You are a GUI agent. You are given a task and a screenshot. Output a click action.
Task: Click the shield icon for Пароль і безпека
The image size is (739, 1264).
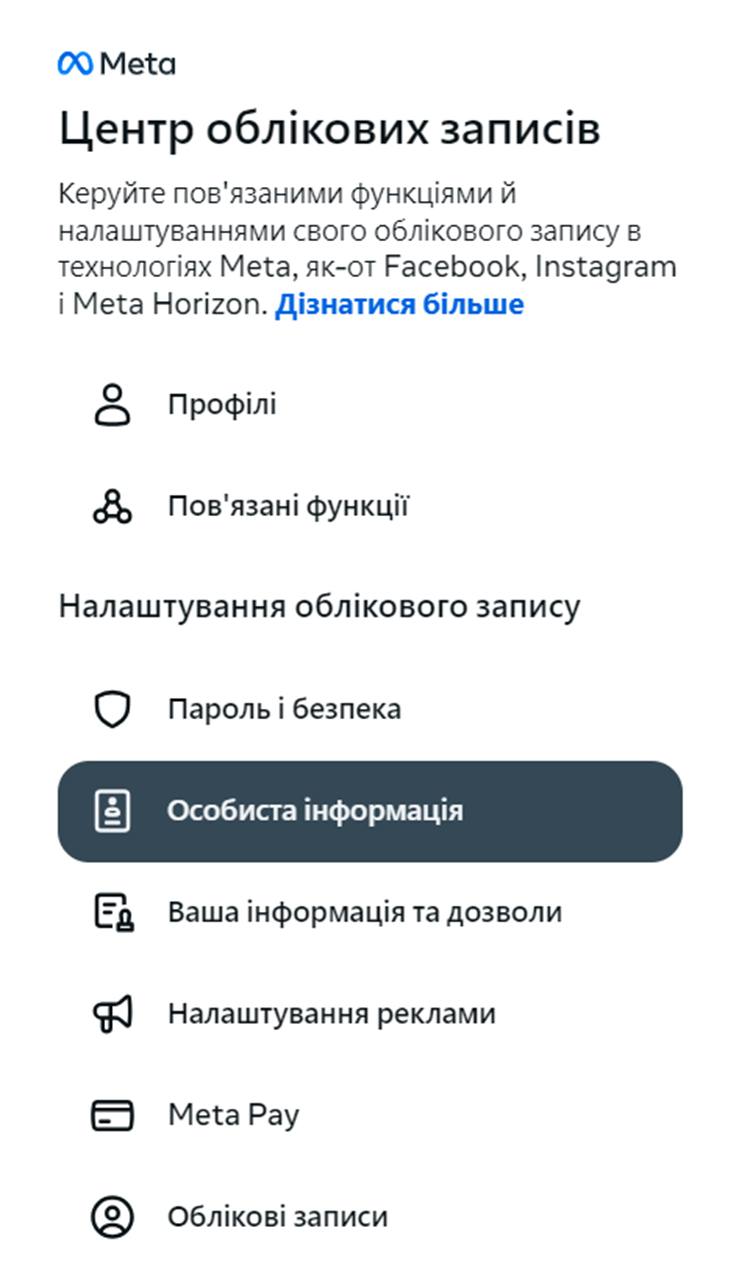[x=113, y=708]
